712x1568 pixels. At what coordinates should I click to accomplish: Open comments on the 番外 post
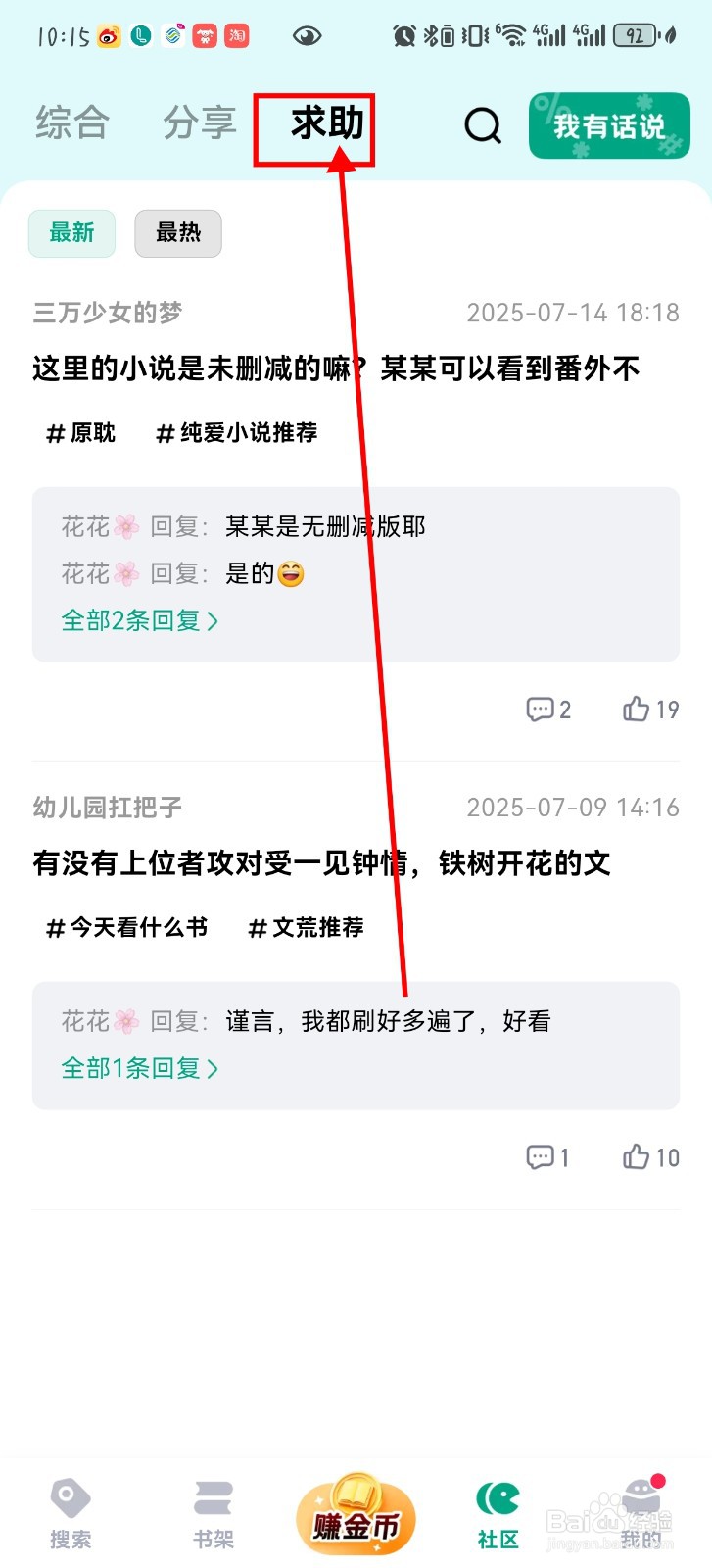tap(545, 709)
